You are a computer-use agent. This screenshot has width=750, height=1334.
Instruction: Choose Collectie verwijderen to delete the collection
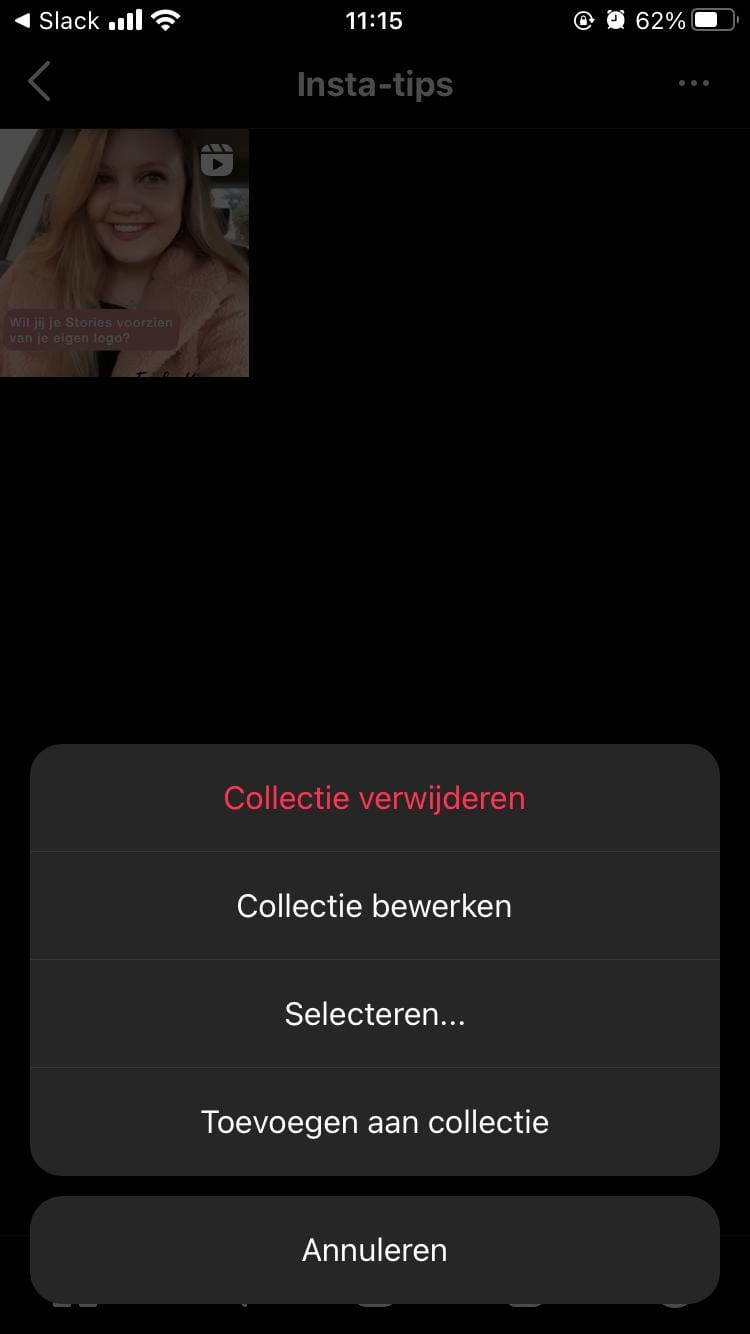coord(374,798)
